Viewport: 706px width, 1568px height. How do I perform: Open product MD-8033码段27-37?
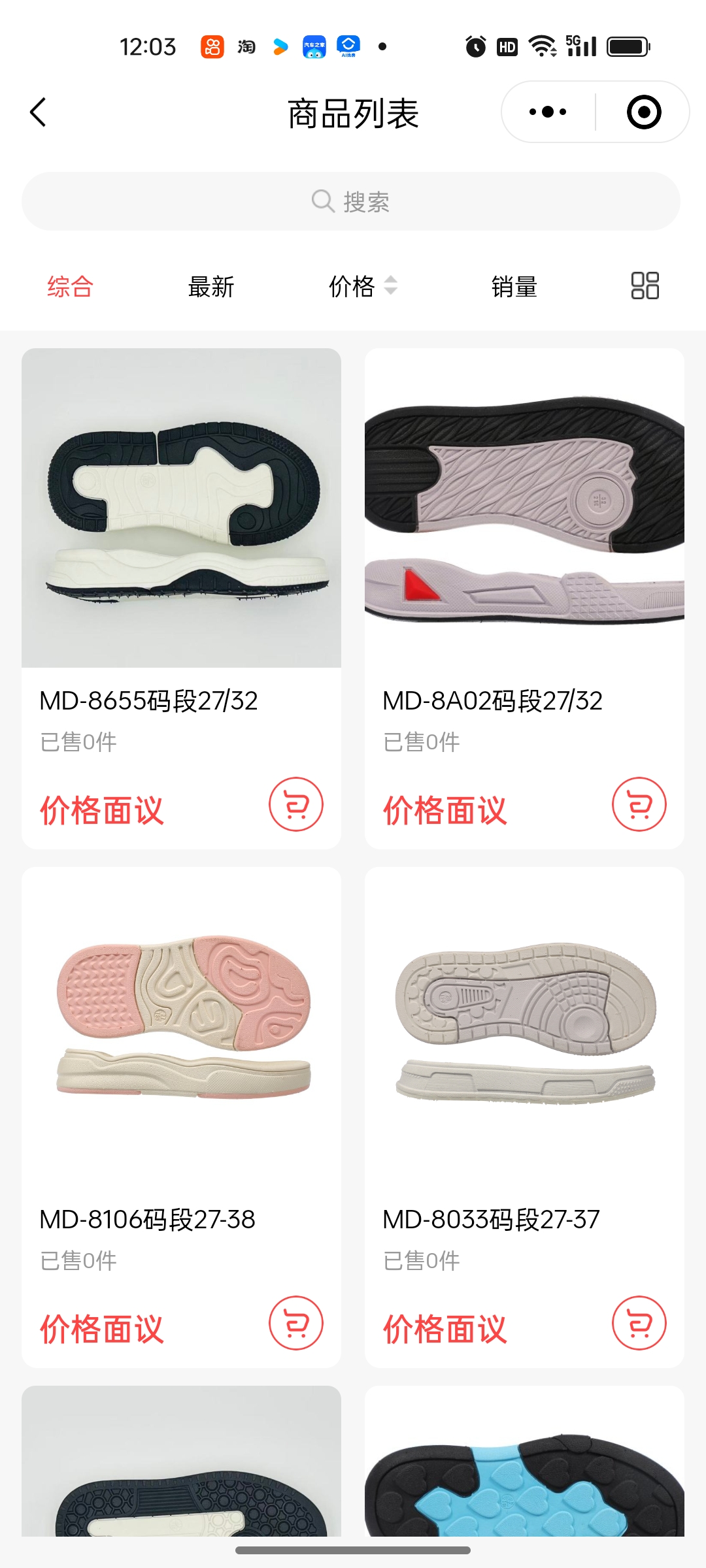(x=524, y=1026)
